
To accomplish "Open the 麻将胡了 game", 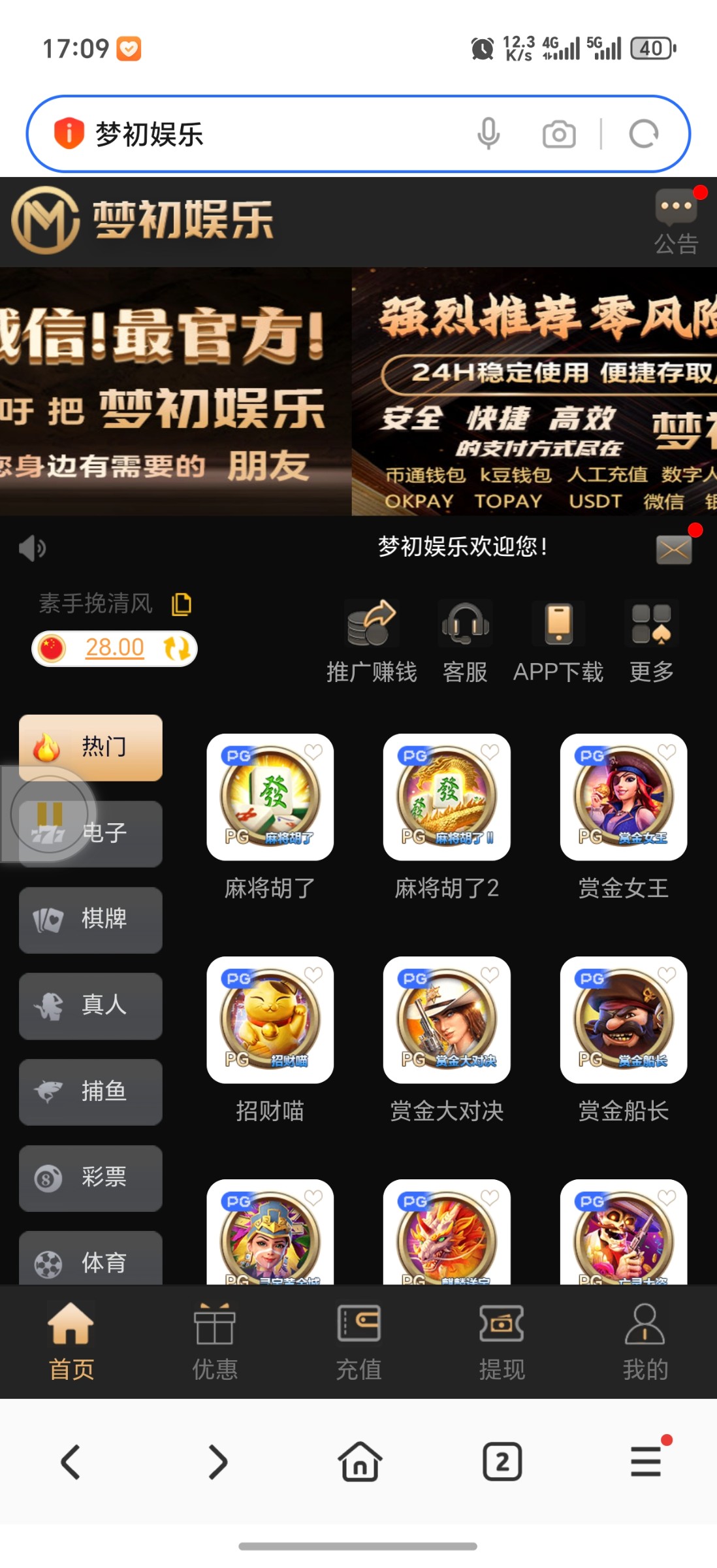I will click(270, 797).
